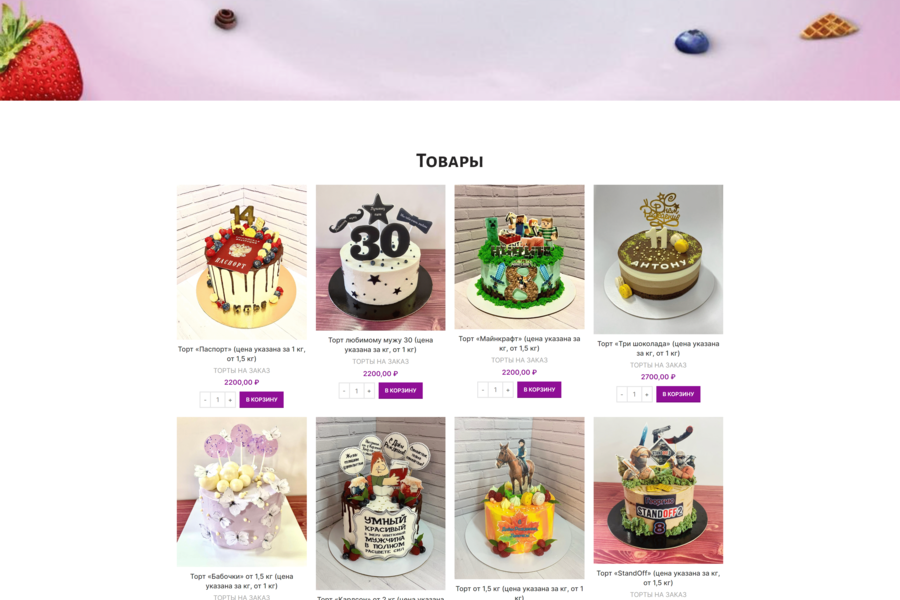Add «Торт любимому мужу 30» to the cart
The height and width of the screenshot is (600, 900).
(400, 391)
